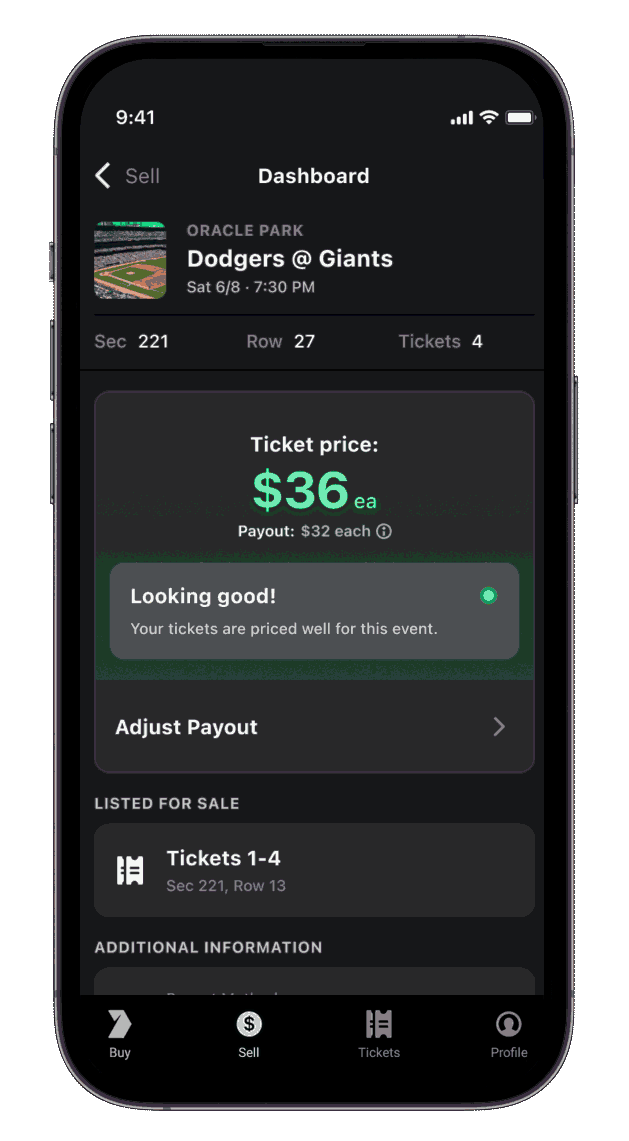The width and height of the screenshot is (629, 1141).
Task: Open the payout info icon
Action: 384,531
